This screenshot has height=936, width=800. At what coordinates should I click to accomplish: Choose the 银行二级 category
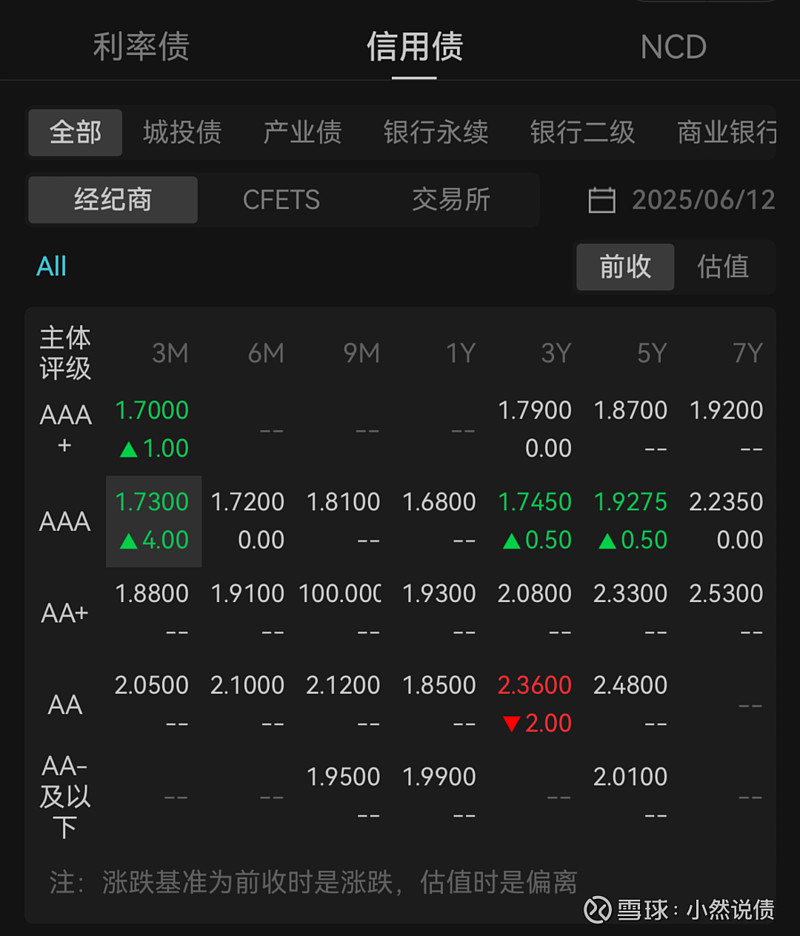[x=583, y=132]
